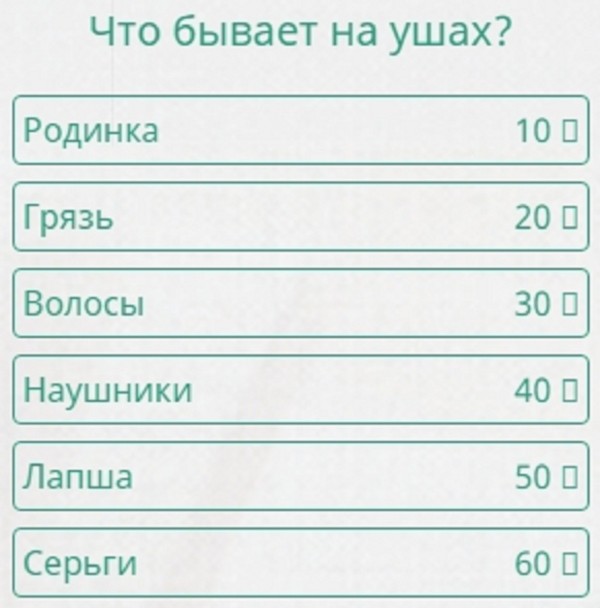Select the Родинка answer row
The height and width of the screenshot is (608, 600).
pos(298,130)
